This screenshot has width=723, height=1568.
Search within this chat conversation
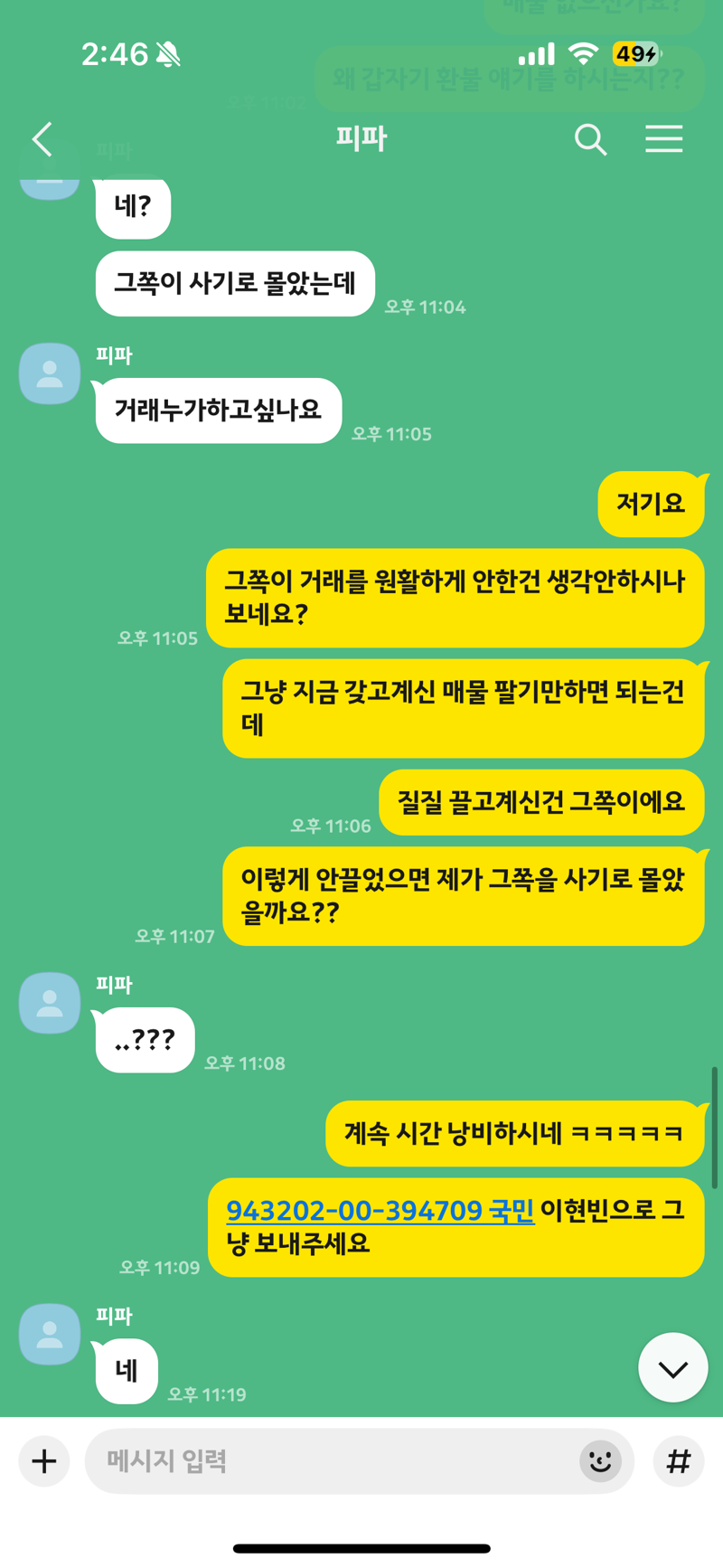click(590, 139)
